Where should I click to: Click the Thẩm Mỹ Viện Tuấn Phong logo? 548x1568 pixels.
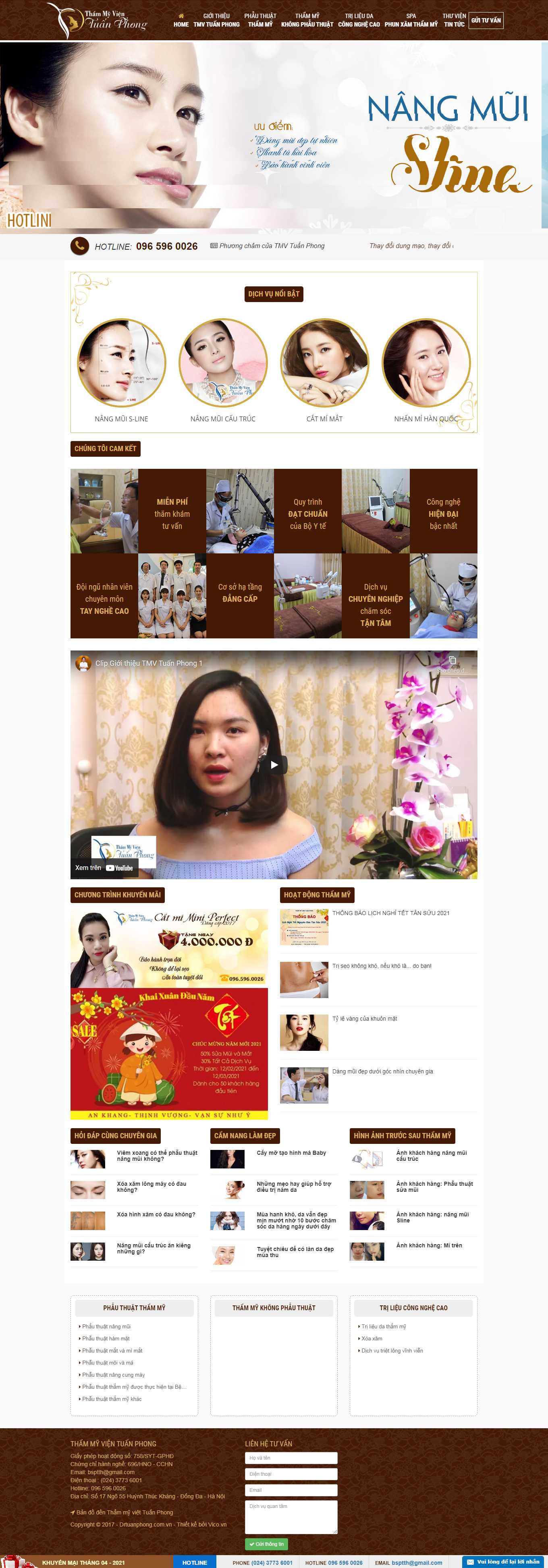[98, 19]
